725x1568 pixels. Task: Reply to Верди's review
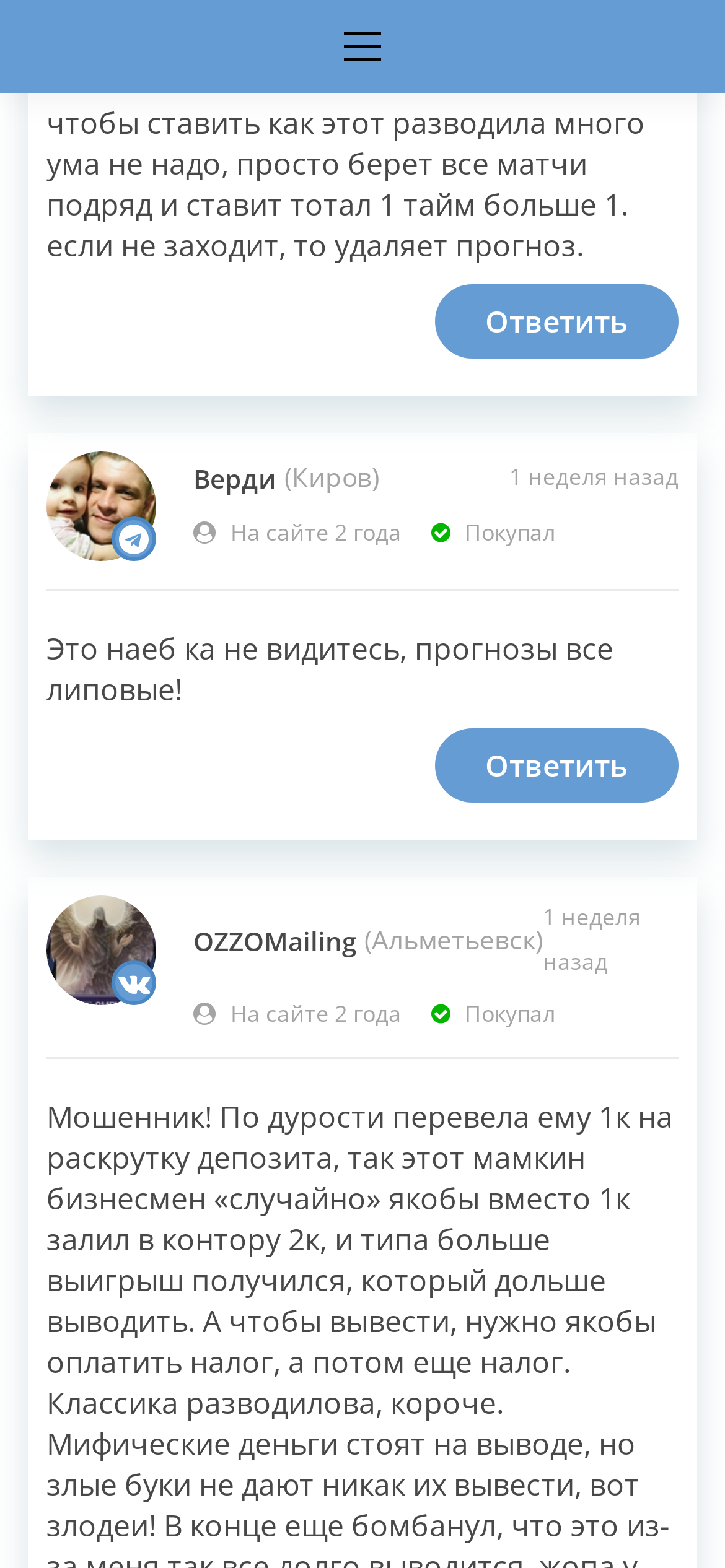(x=556, y=765)
